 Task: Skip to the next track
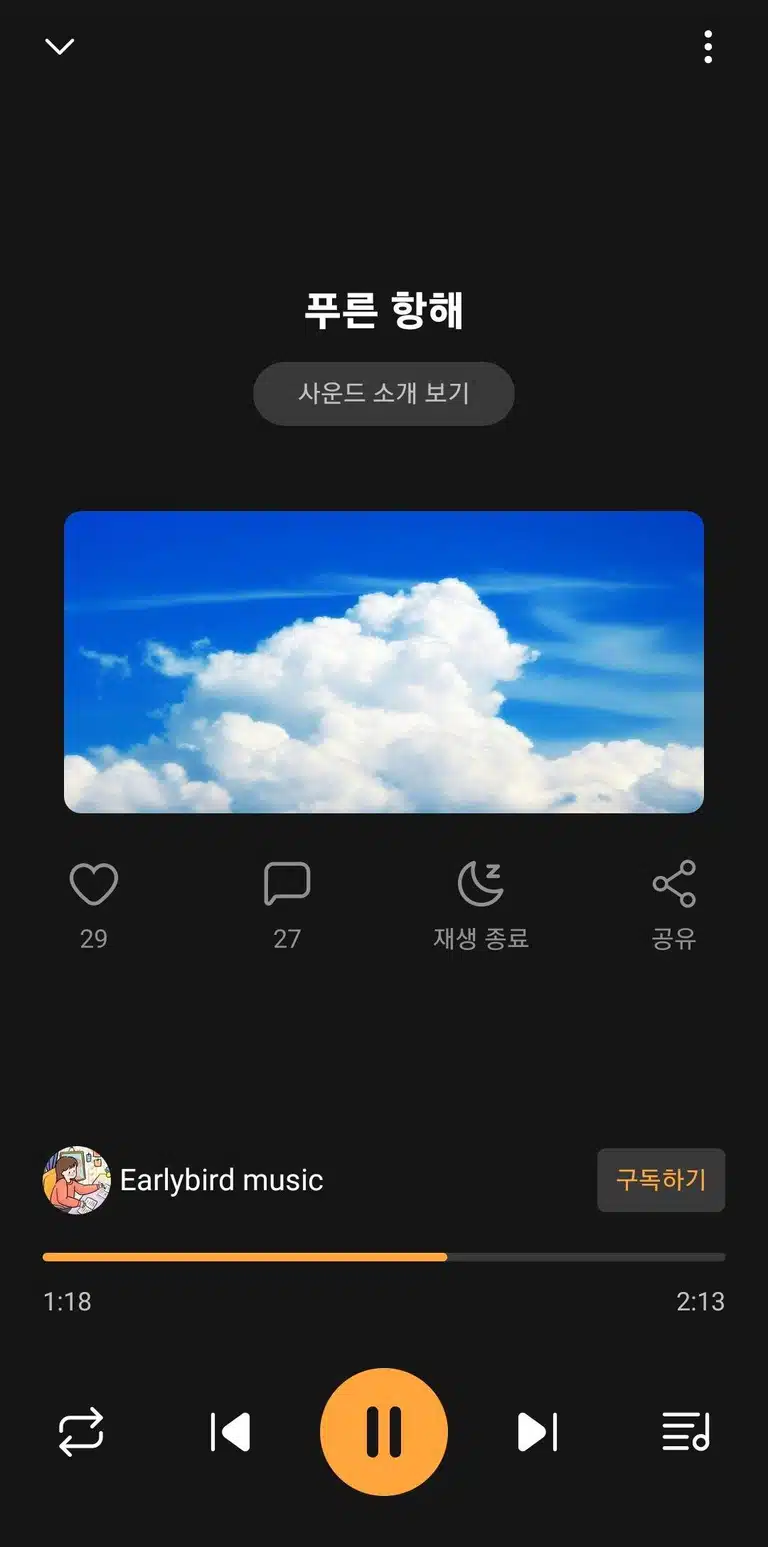(x=537, y=1432)
